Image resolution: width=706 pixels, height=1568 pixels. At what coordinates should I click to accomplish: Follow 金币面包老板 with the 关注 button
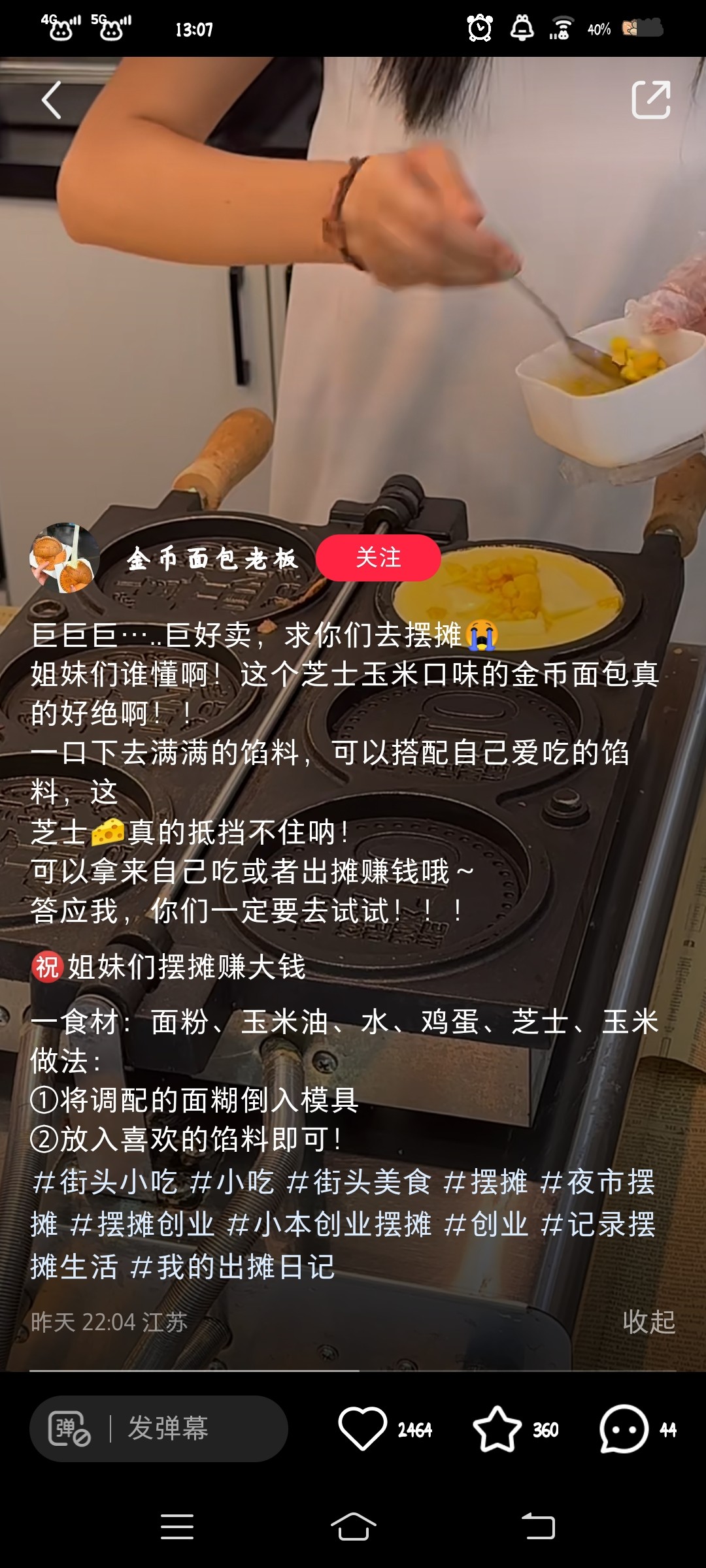378,557
